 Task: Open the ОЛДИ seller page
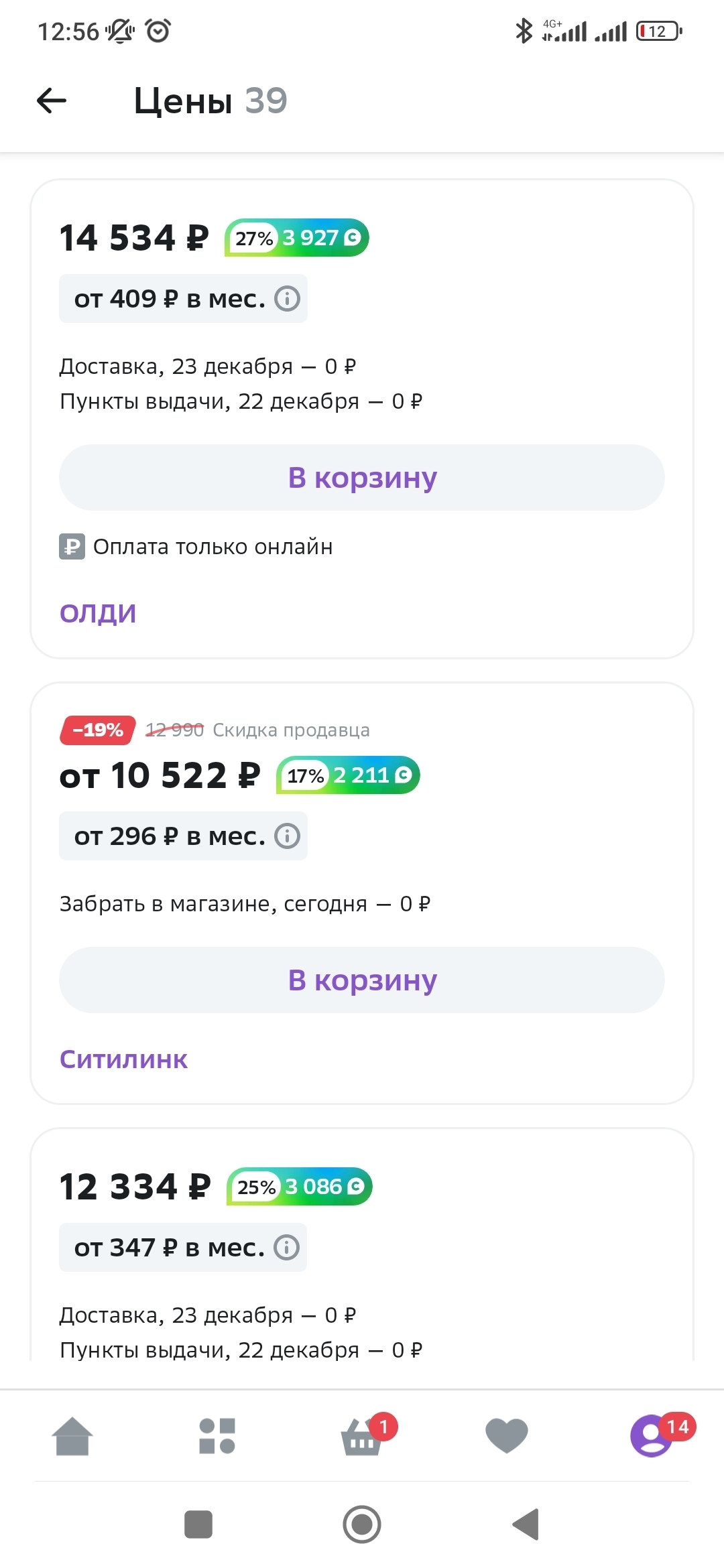coord(98,613)
